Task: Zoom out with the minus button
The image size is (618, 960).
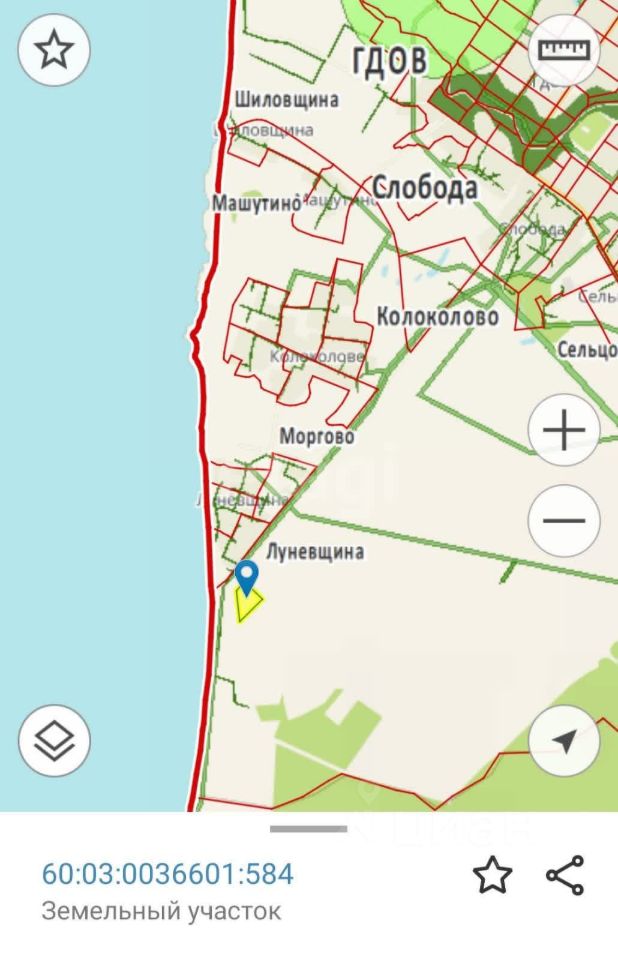Action: coord(564,520)
